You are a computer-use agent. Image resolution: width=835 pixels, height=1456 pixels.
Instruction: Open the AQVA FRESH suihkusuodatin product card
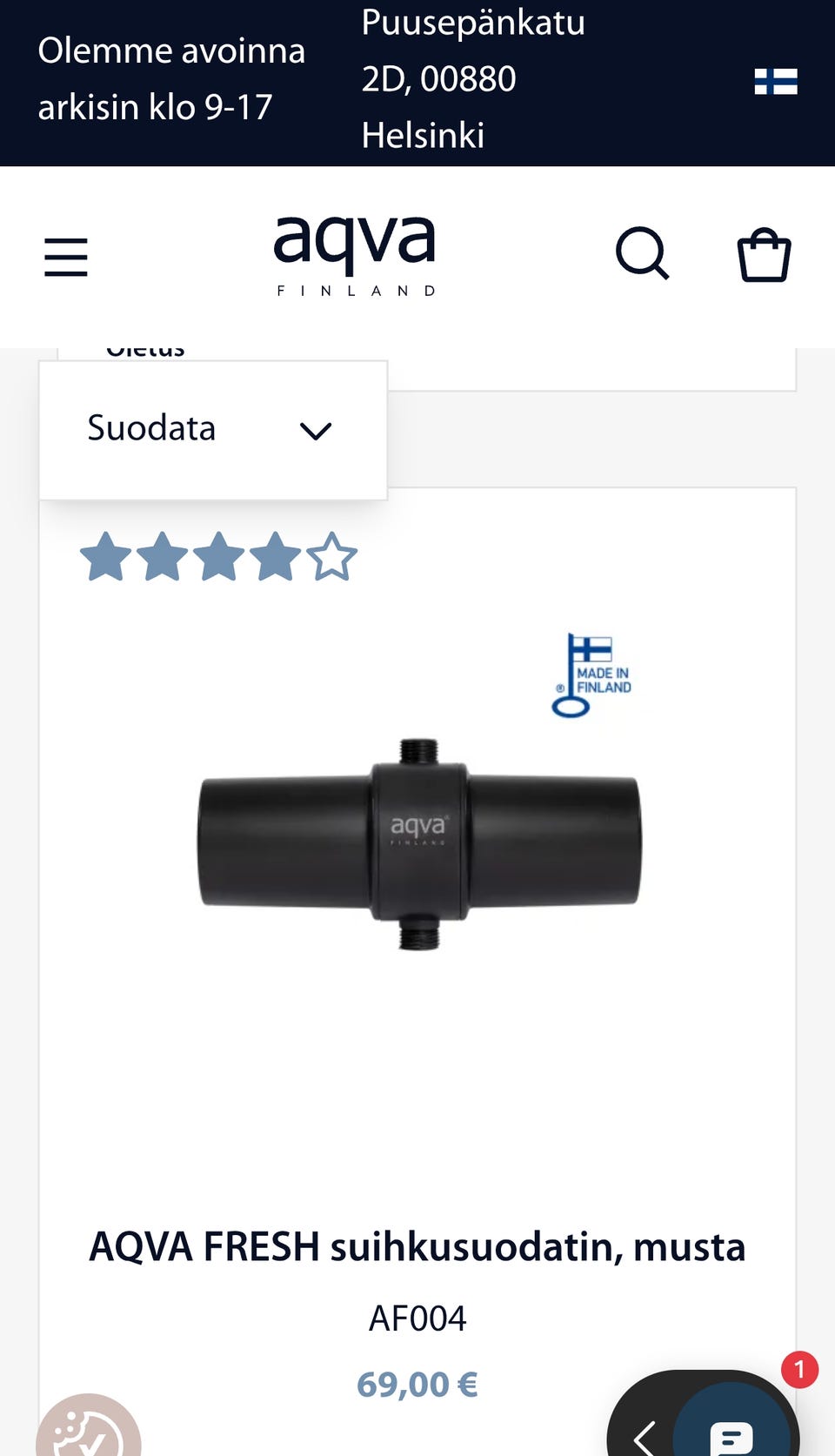tap(417, 1245)
